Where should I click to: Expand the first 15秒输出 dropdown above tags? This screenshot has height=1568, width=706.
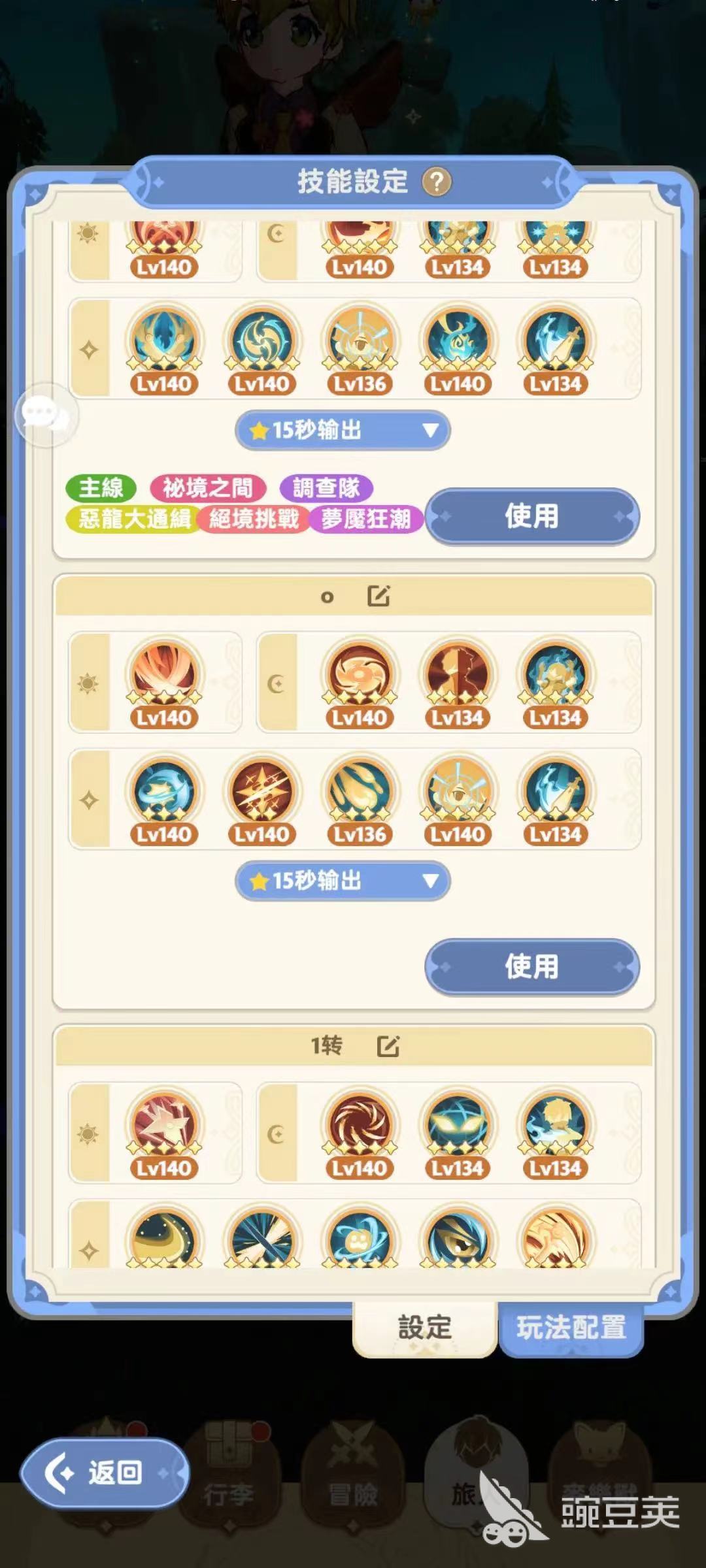(x=343, y=430)
